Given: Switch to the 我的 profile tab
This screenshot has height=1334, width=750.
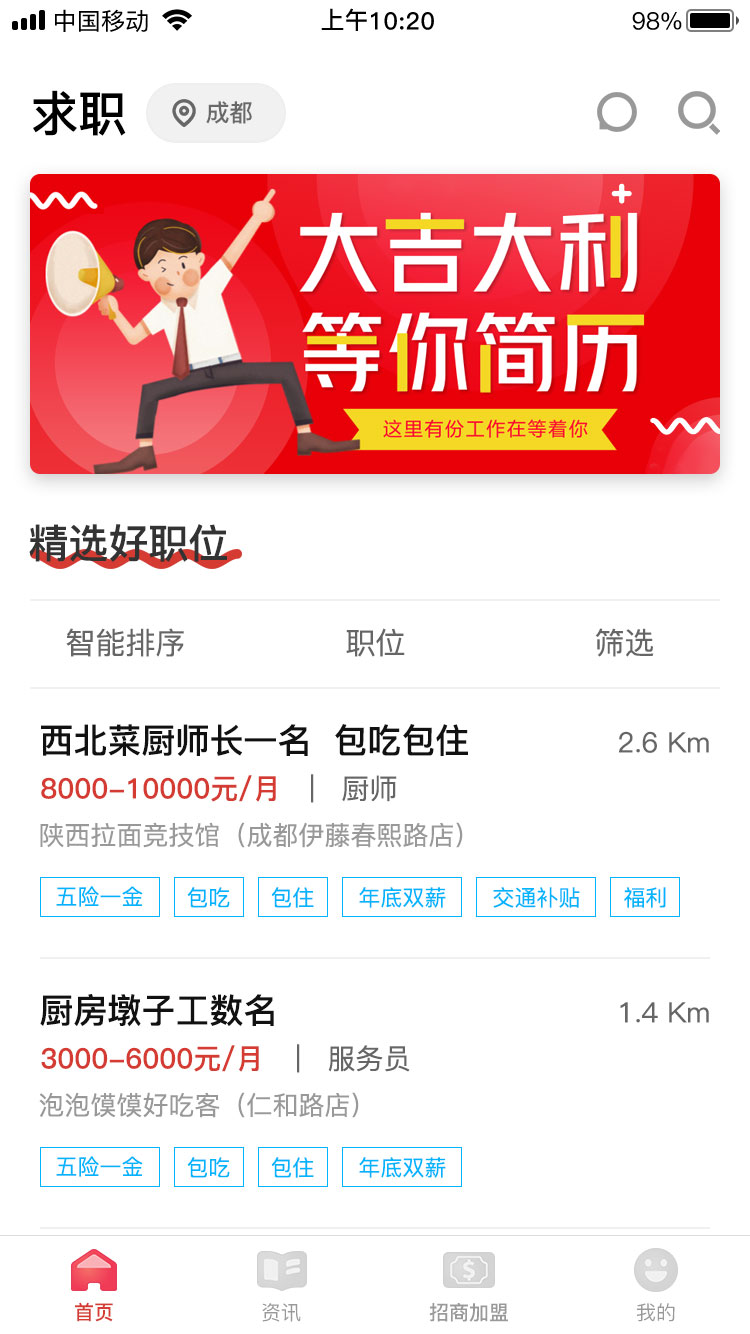Looking at the screenshot, I should tap(656, 1285).
